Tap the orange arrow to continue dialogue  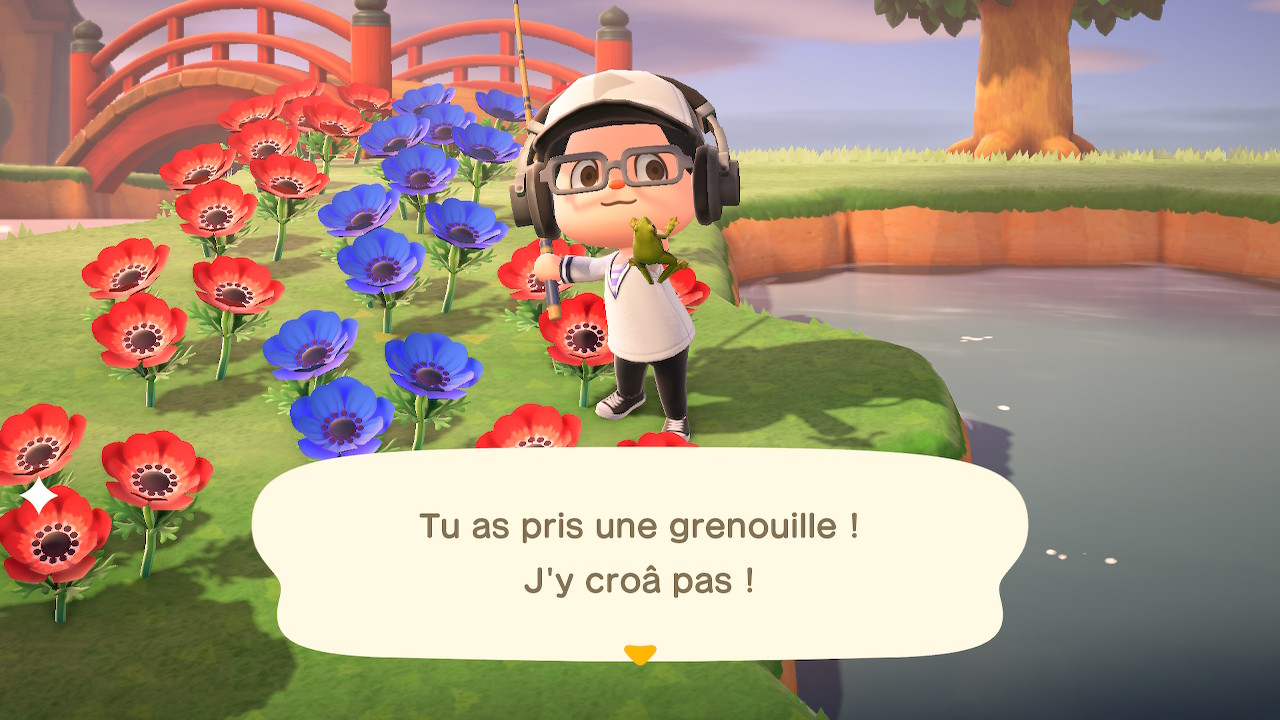pos(639,654)
